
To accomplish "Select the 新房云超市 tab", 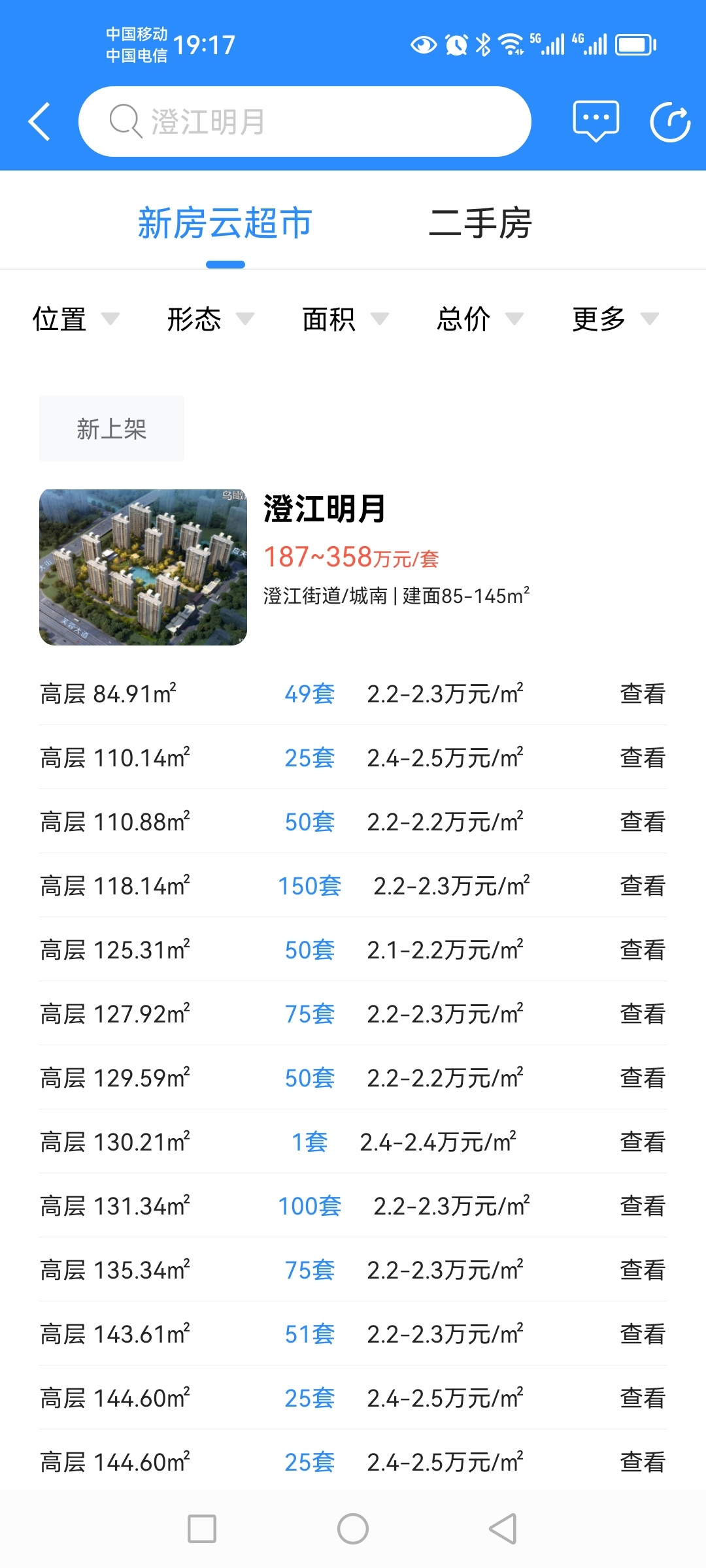I will pyautogui.click(x=225, y=223).
